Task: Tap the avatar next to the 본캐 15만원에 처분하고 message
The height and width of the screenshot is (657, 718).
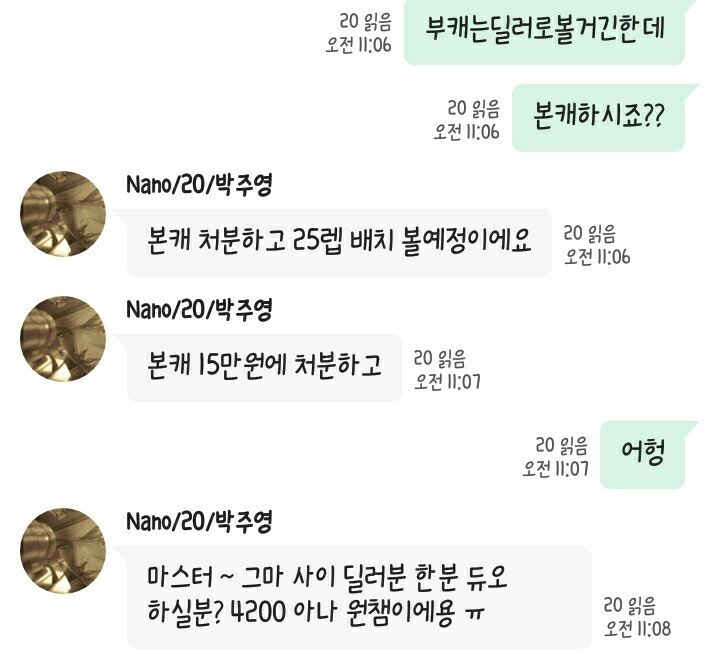Action: click(x=63, y=338)
